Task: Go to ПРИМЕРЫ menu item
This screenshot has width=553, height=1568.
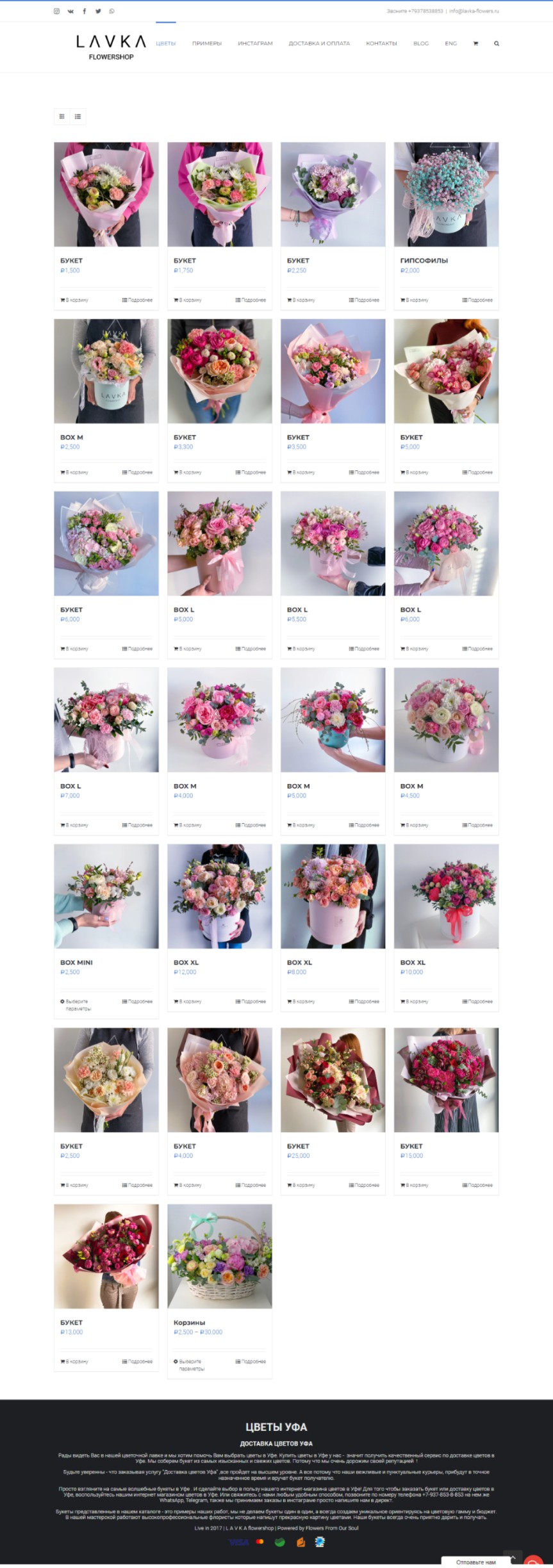Action: 206,44
